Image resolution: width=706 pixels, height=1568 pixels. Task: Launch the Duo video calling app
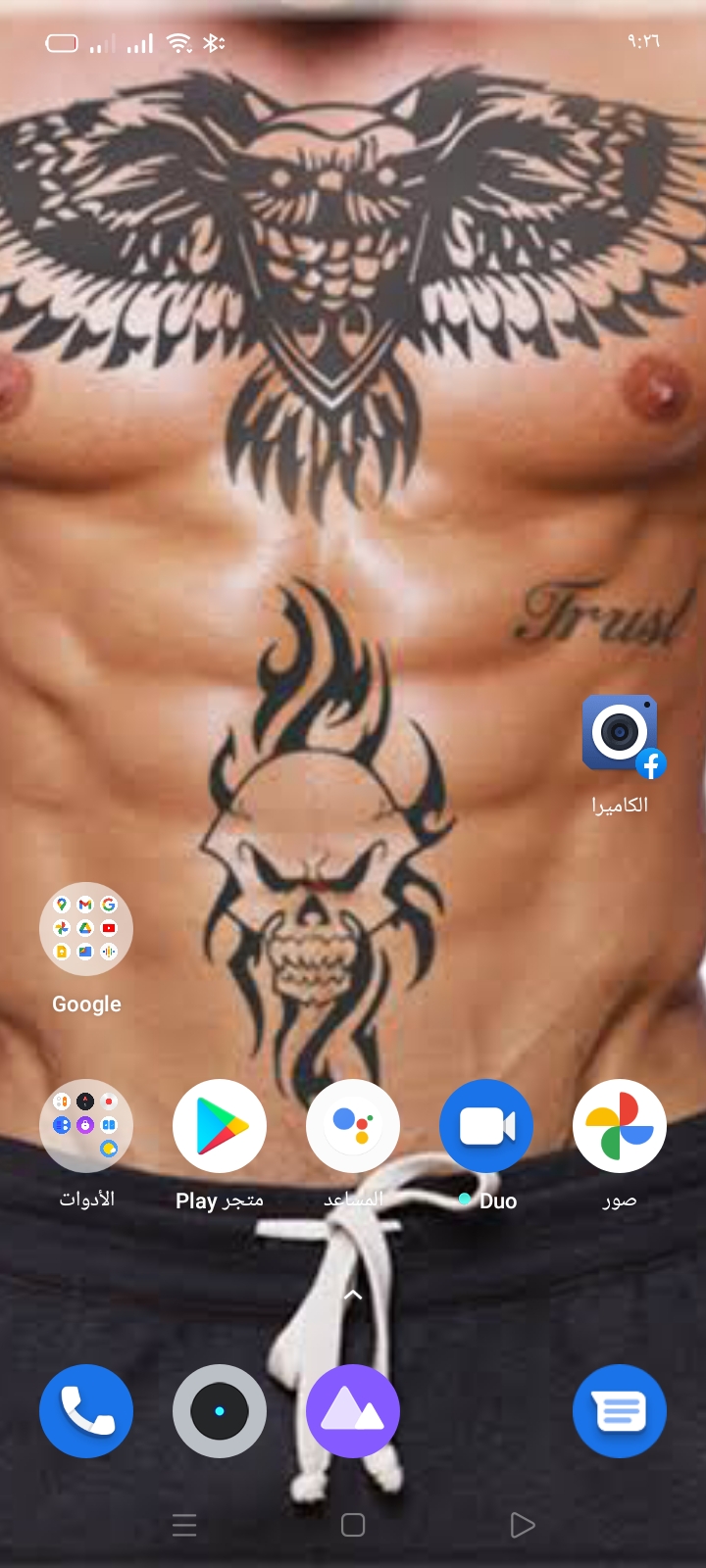[486, 1126]
